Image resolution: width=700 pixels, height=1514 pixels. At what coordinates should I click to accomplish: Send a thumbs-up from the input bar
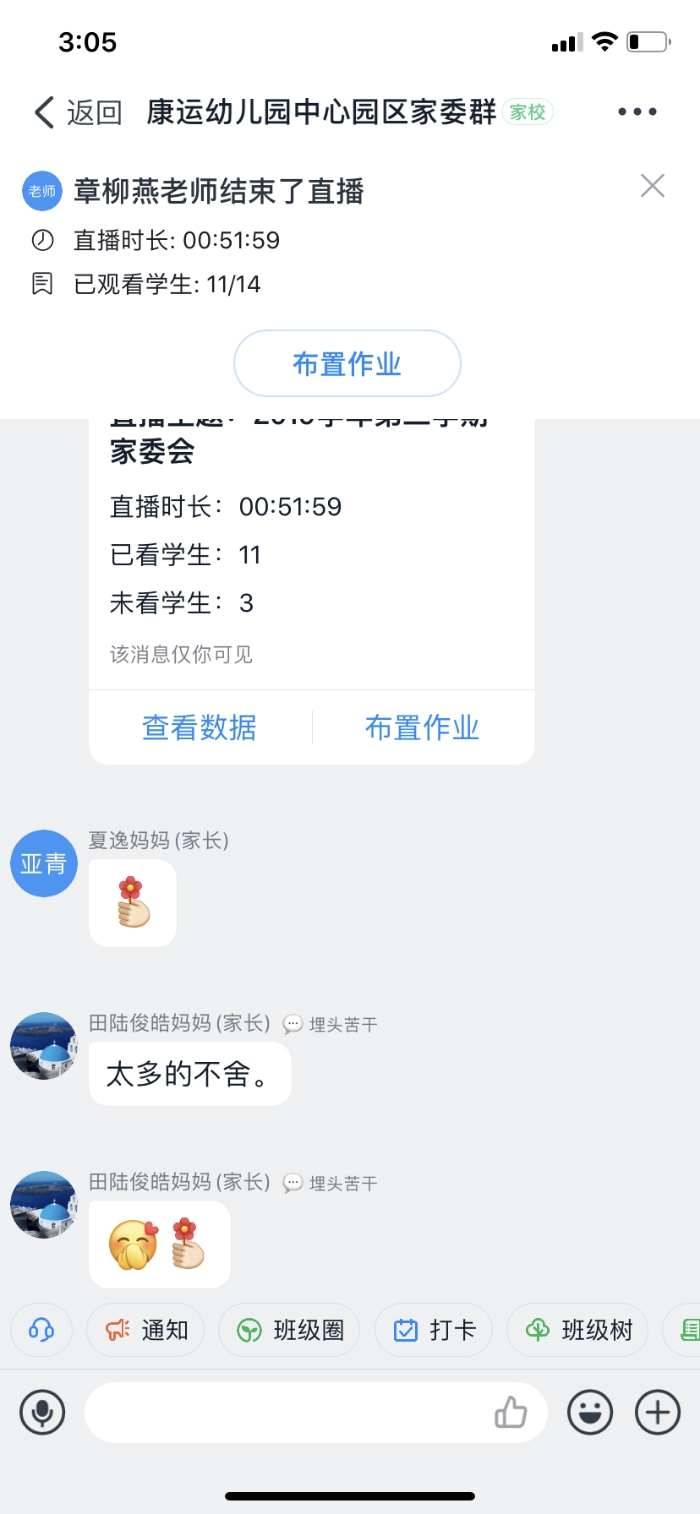tap(511, 1413)
